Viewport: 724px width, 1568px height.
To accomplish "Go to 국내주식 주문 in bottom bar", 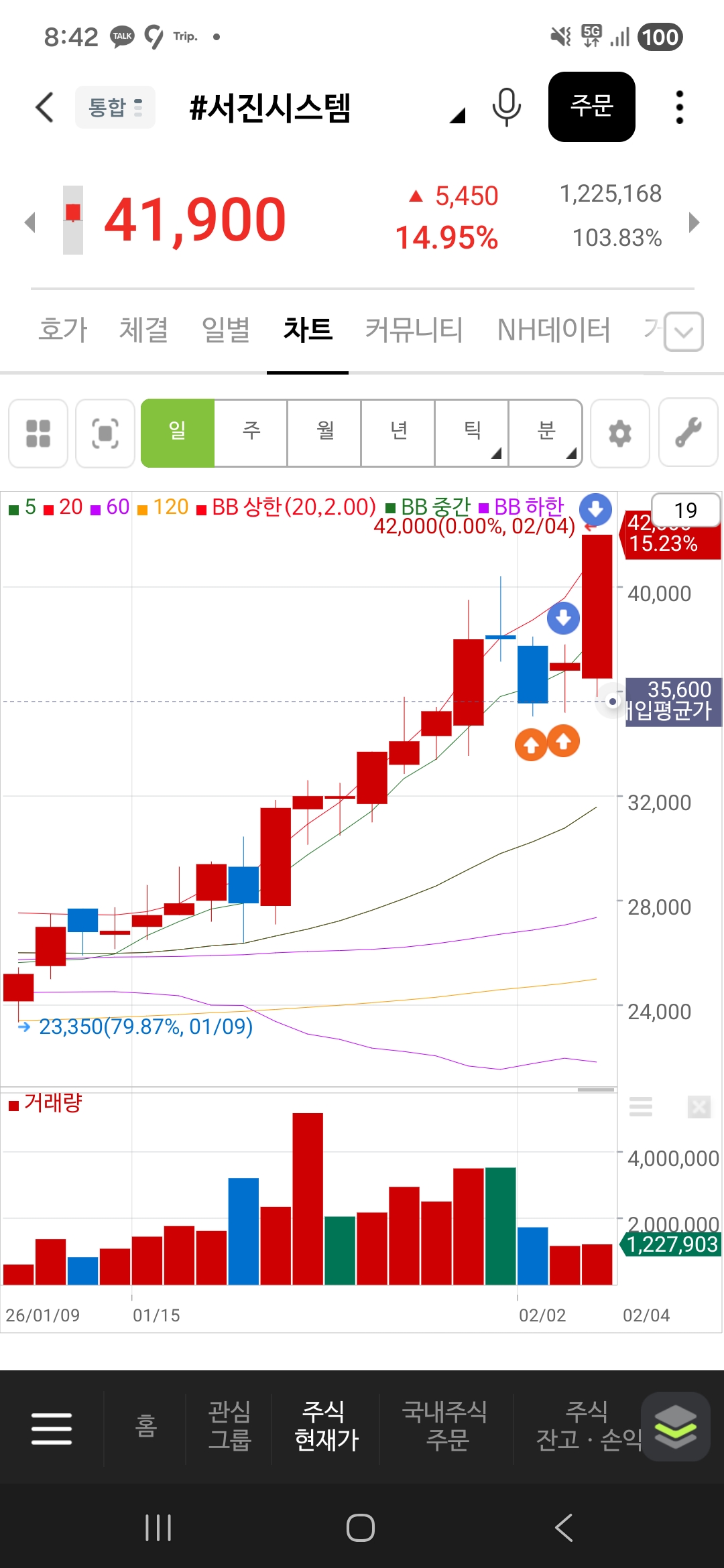I will click(x=445, y=1426).
